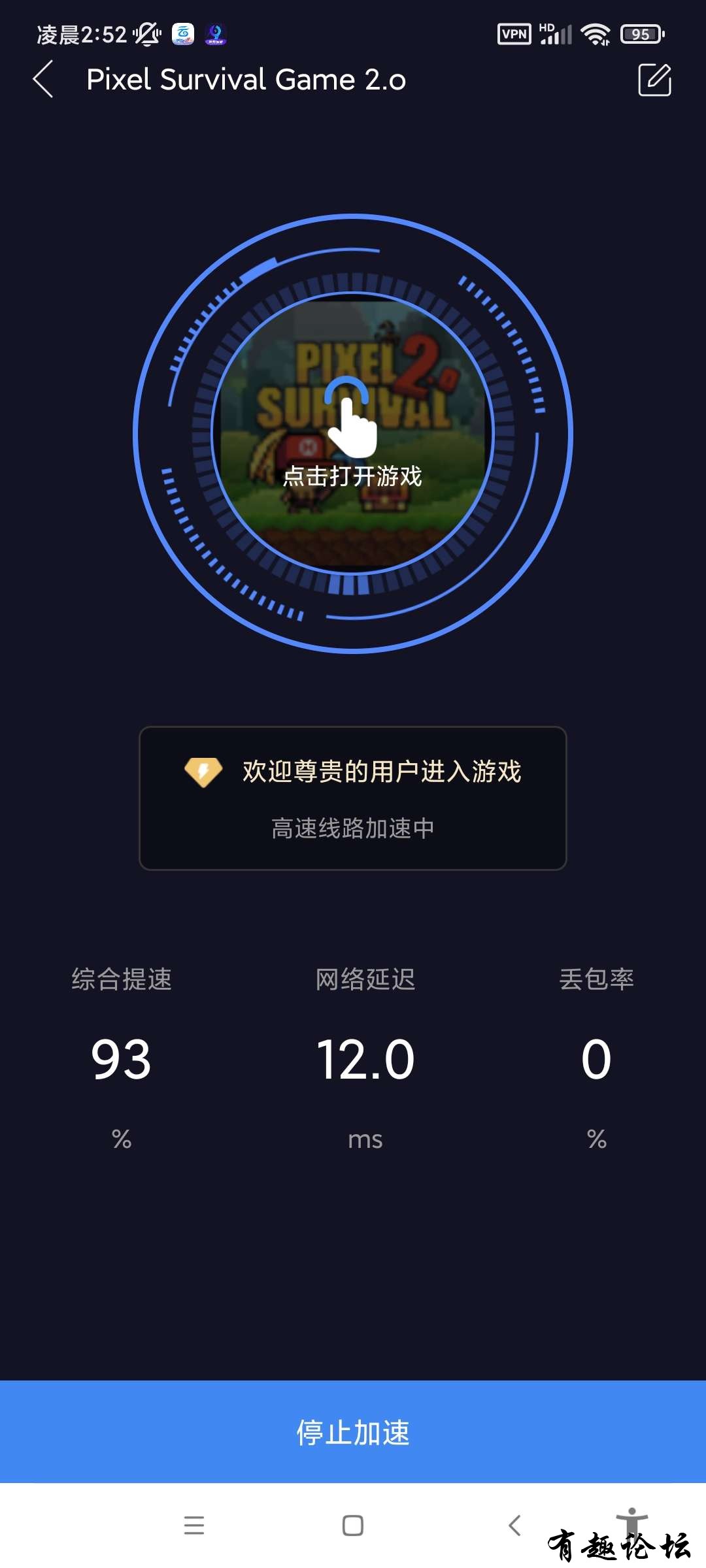Open system recent apps menu

coord(194,1526)
